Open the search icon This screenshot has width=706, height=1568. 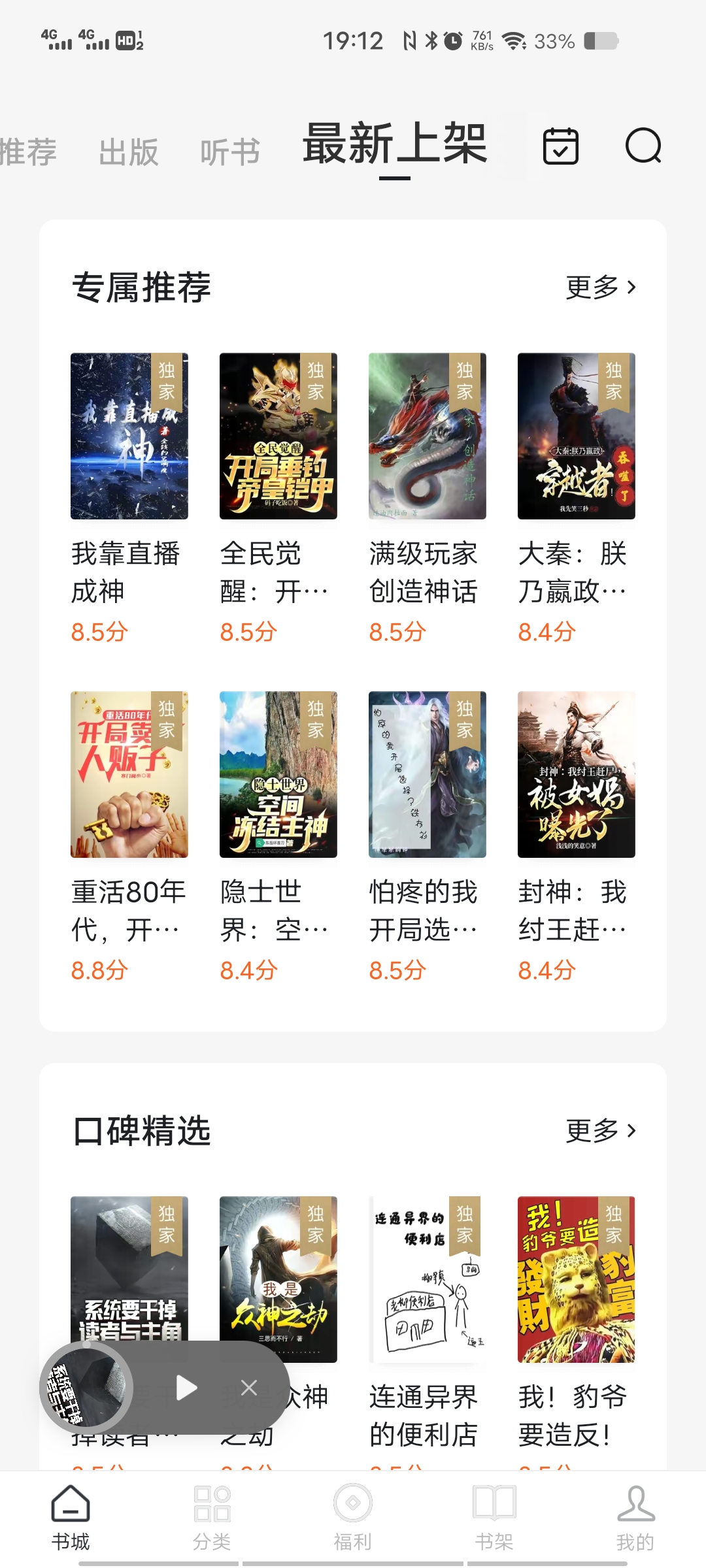click(643, 146)
